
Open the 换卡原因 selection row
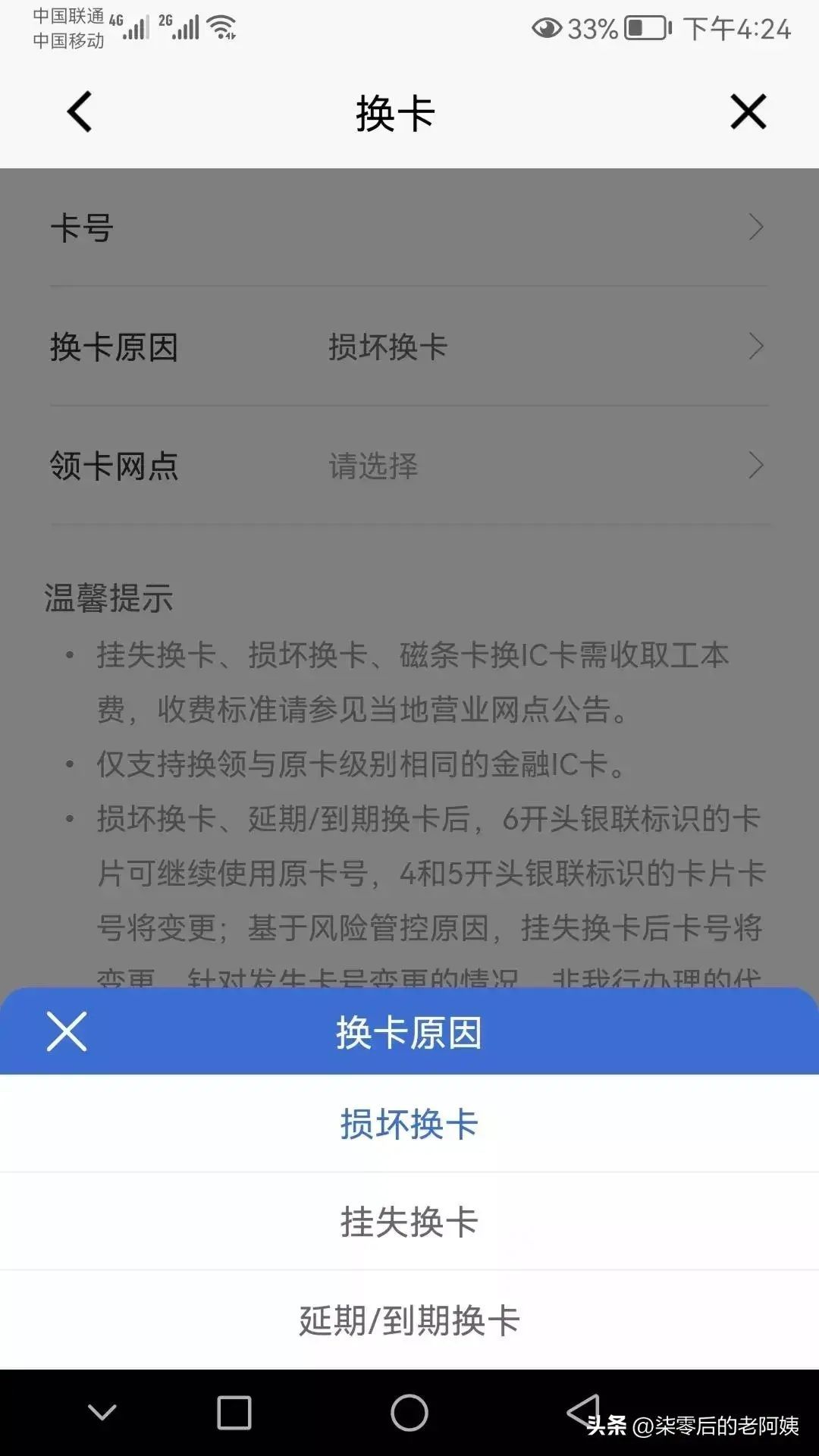click(409, 347)
